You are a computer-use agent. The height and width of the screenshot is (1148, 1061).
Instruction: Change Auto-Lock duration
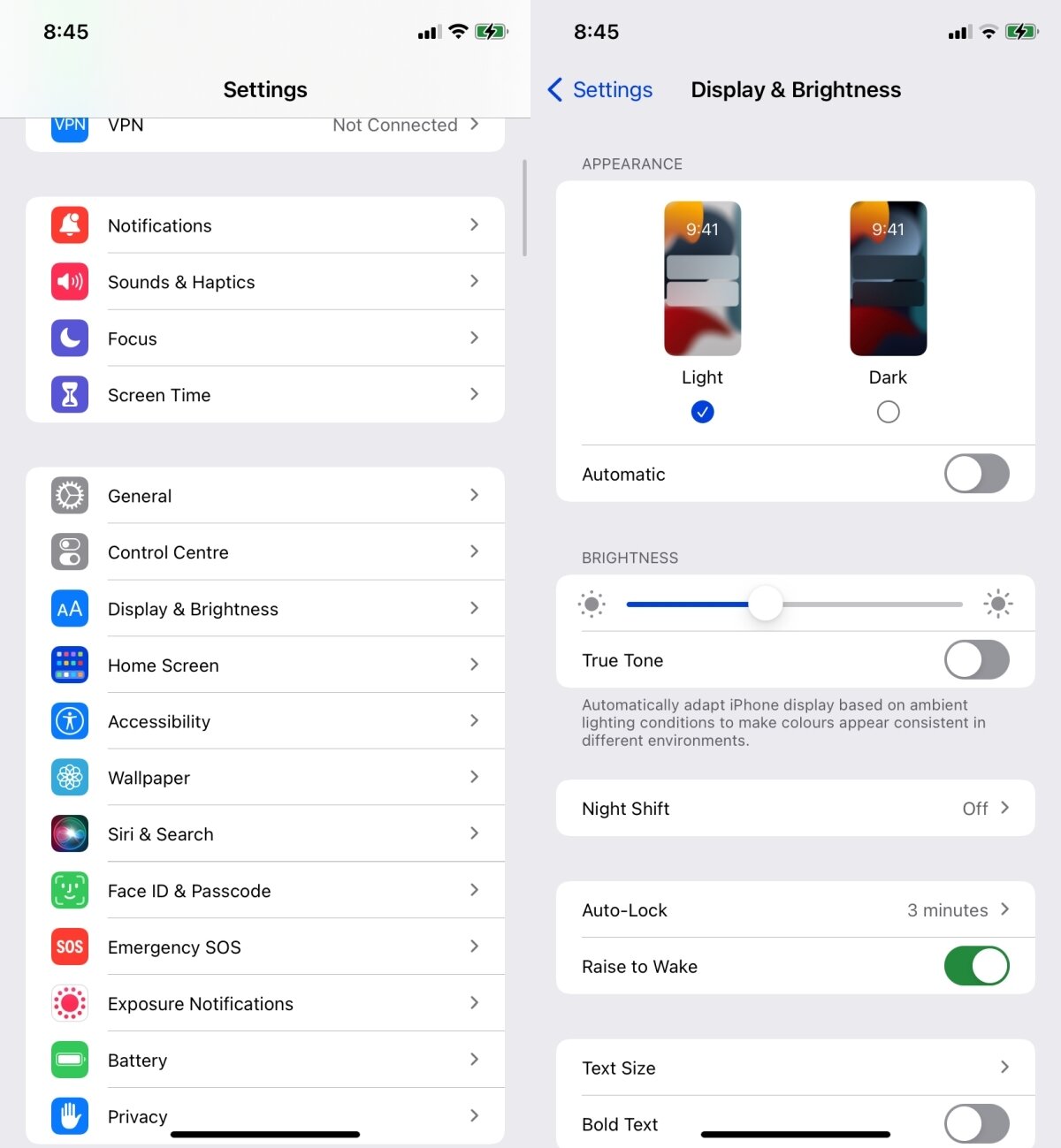pyautogui.click(x=794, y=910)
